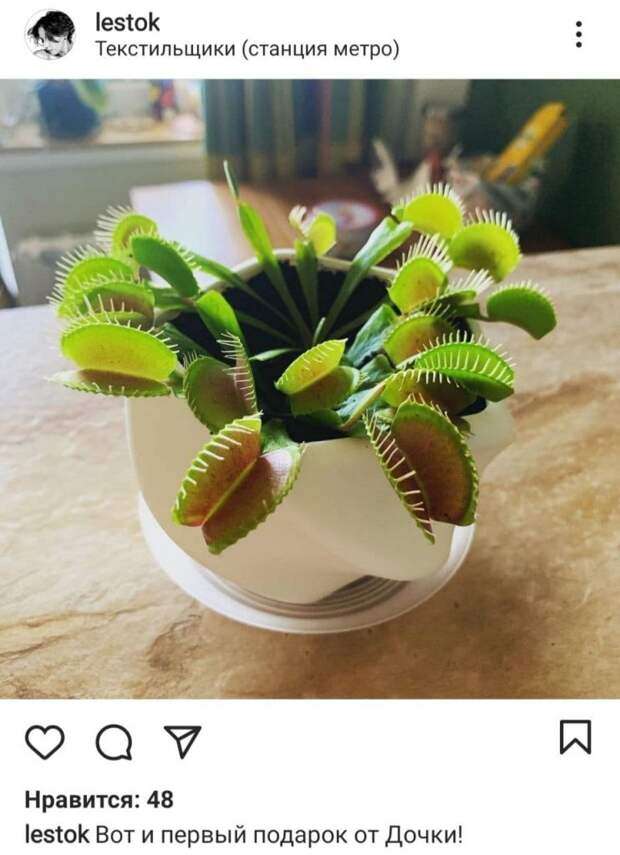This screenshot has width=620, height=855.
Task: Like the post with heart icon
Action: pos(45,741)
